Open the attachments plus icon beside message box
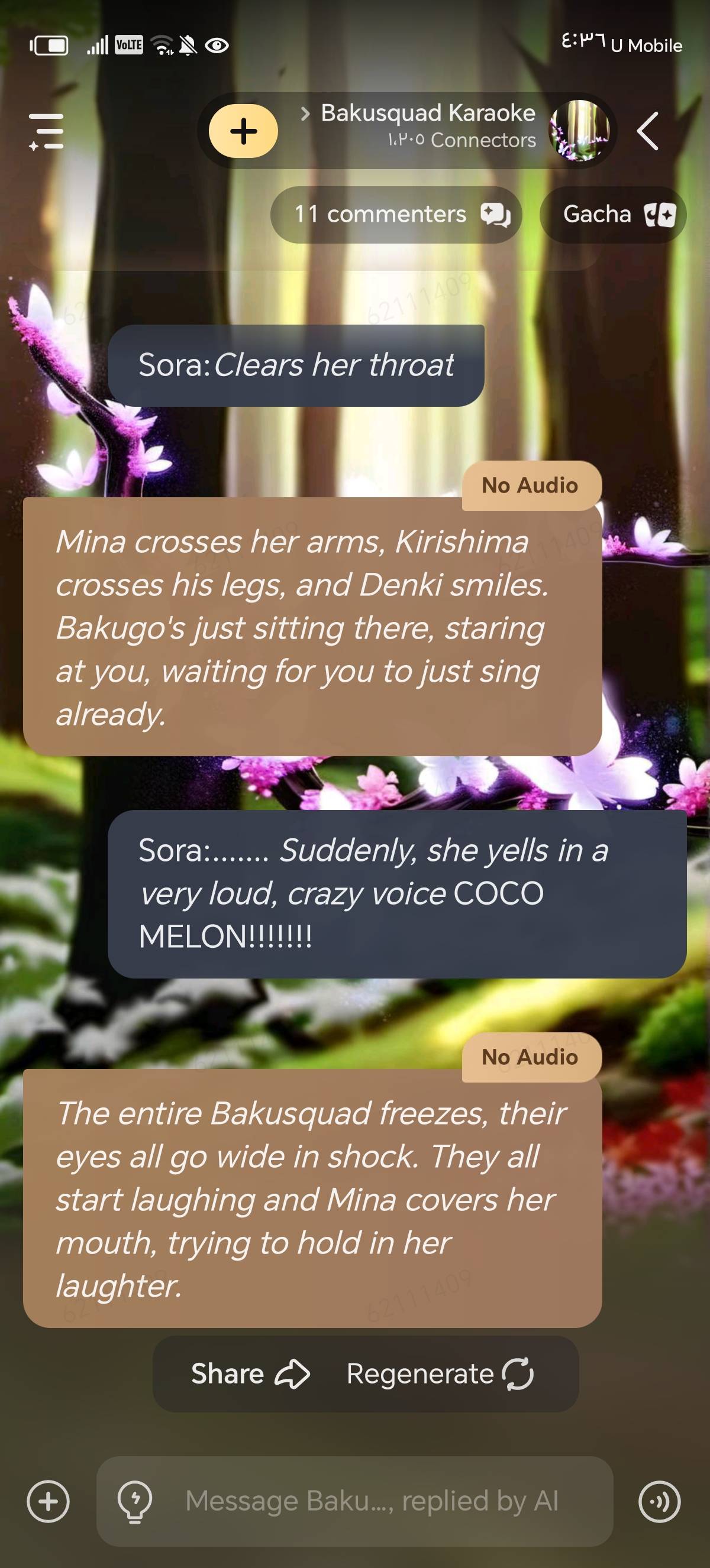 (x=48, y=1501)
